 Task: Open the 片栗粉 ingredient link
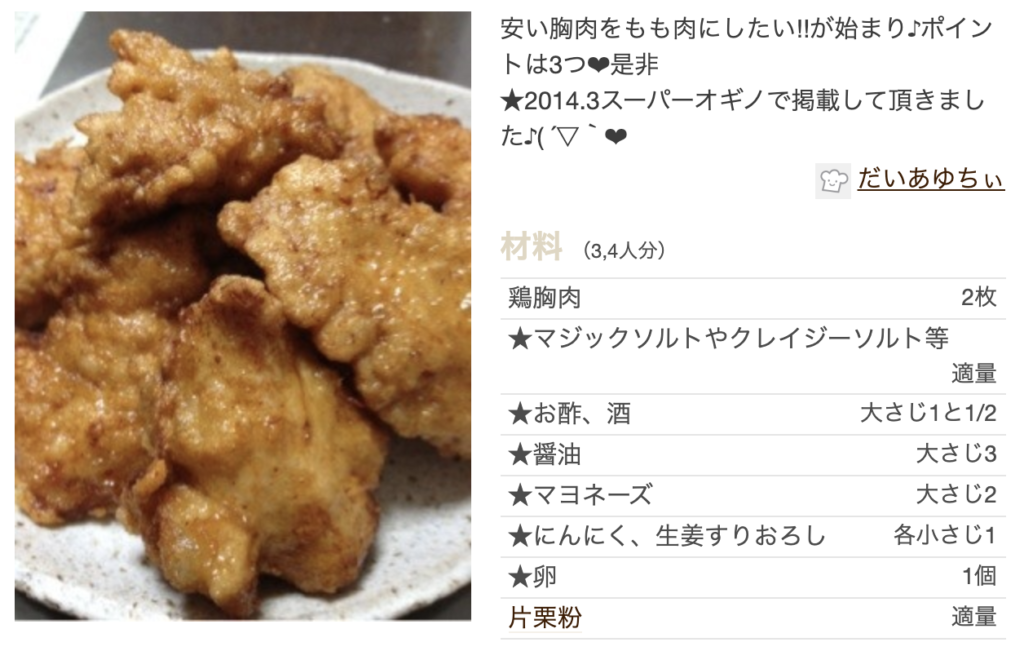point(545,618)
